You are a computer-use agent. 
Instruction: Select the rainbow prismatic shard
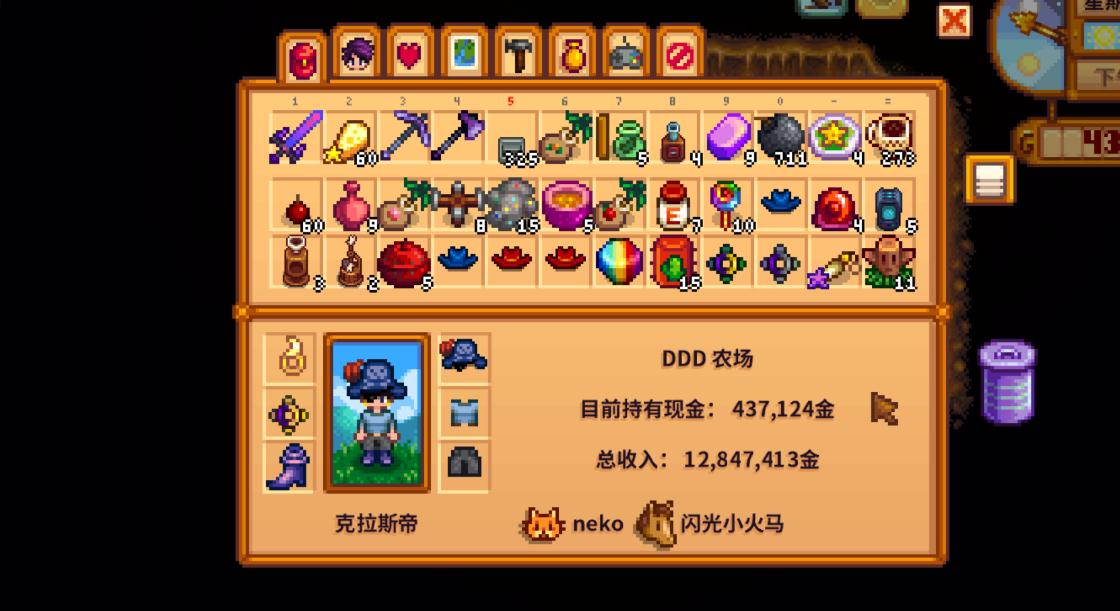(620, 260)
